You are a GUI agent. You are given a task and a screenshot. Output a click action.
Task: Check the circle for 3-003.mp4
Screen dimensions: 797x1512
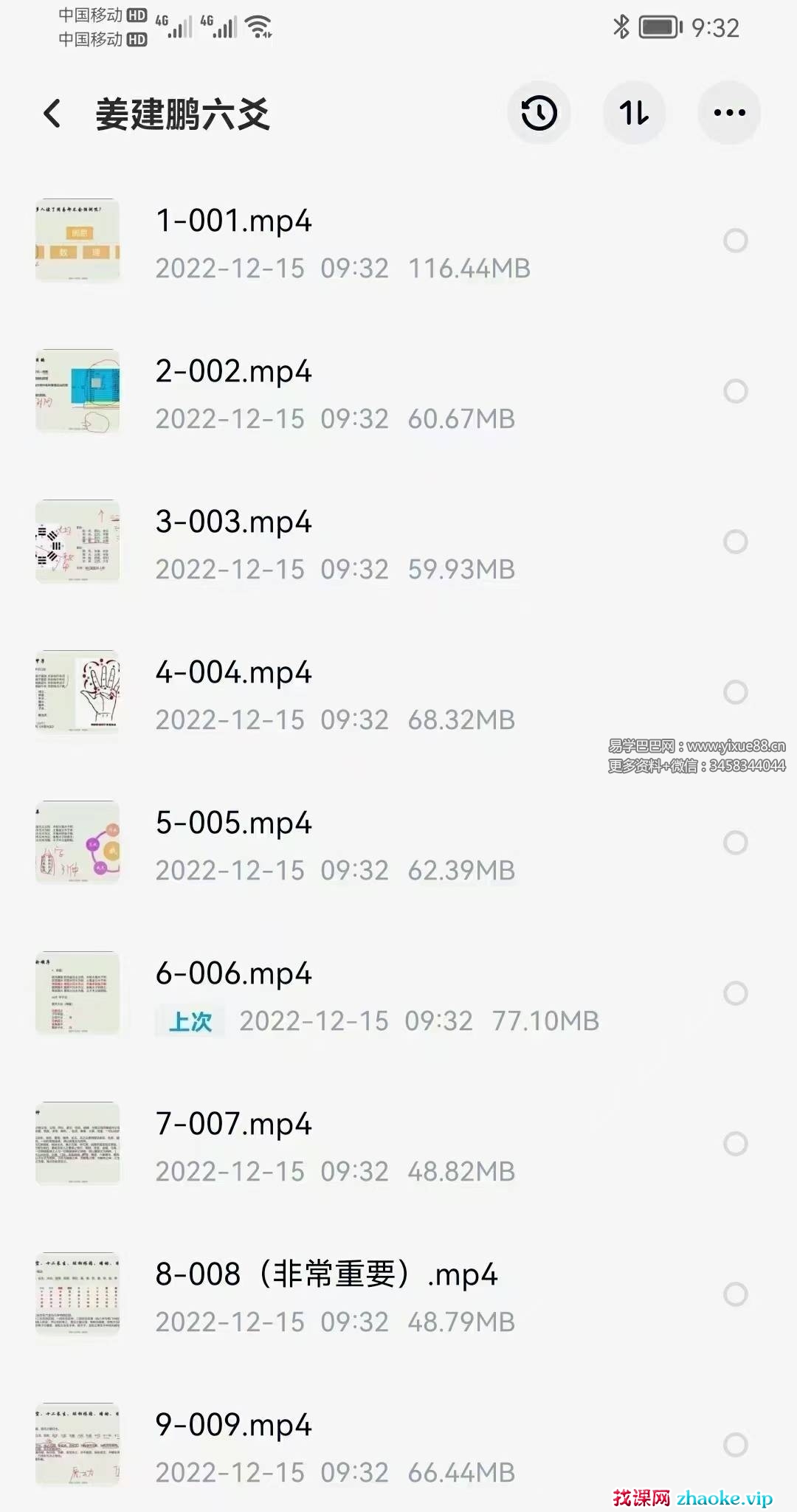(x=735, y=542)
